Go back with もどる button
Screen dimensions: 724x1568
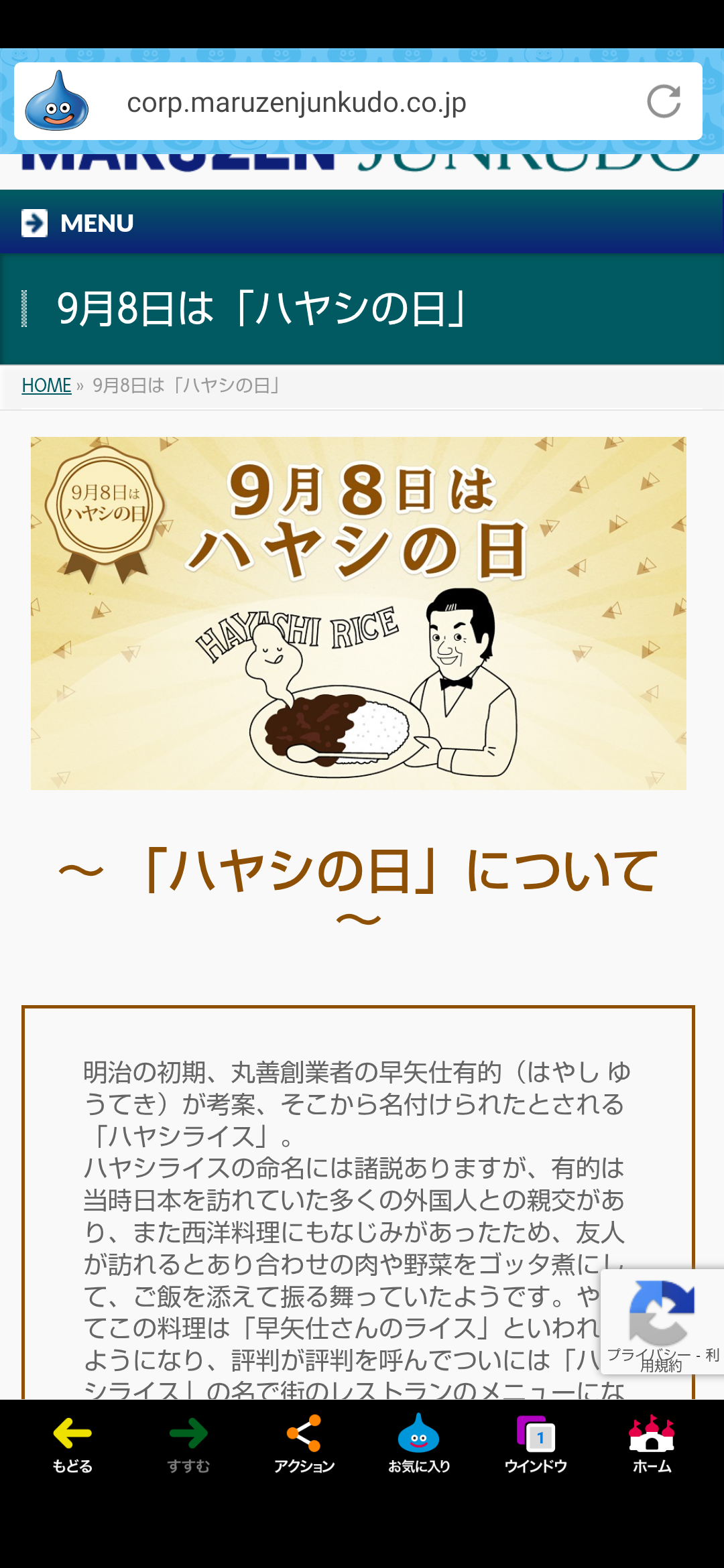[72, 1444]
